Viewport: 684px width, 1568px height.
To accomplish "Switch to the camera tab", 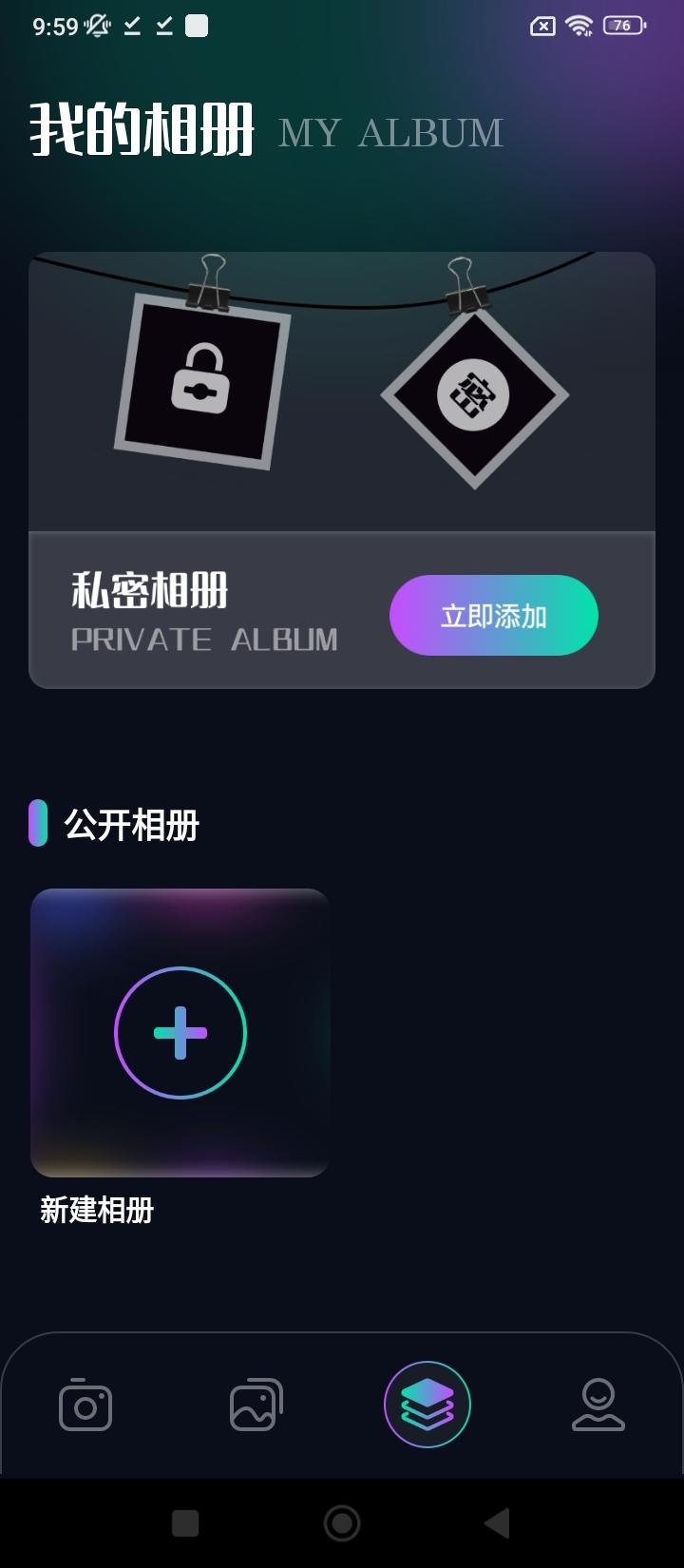I will pyautogui.click(x=85, y=1405).
